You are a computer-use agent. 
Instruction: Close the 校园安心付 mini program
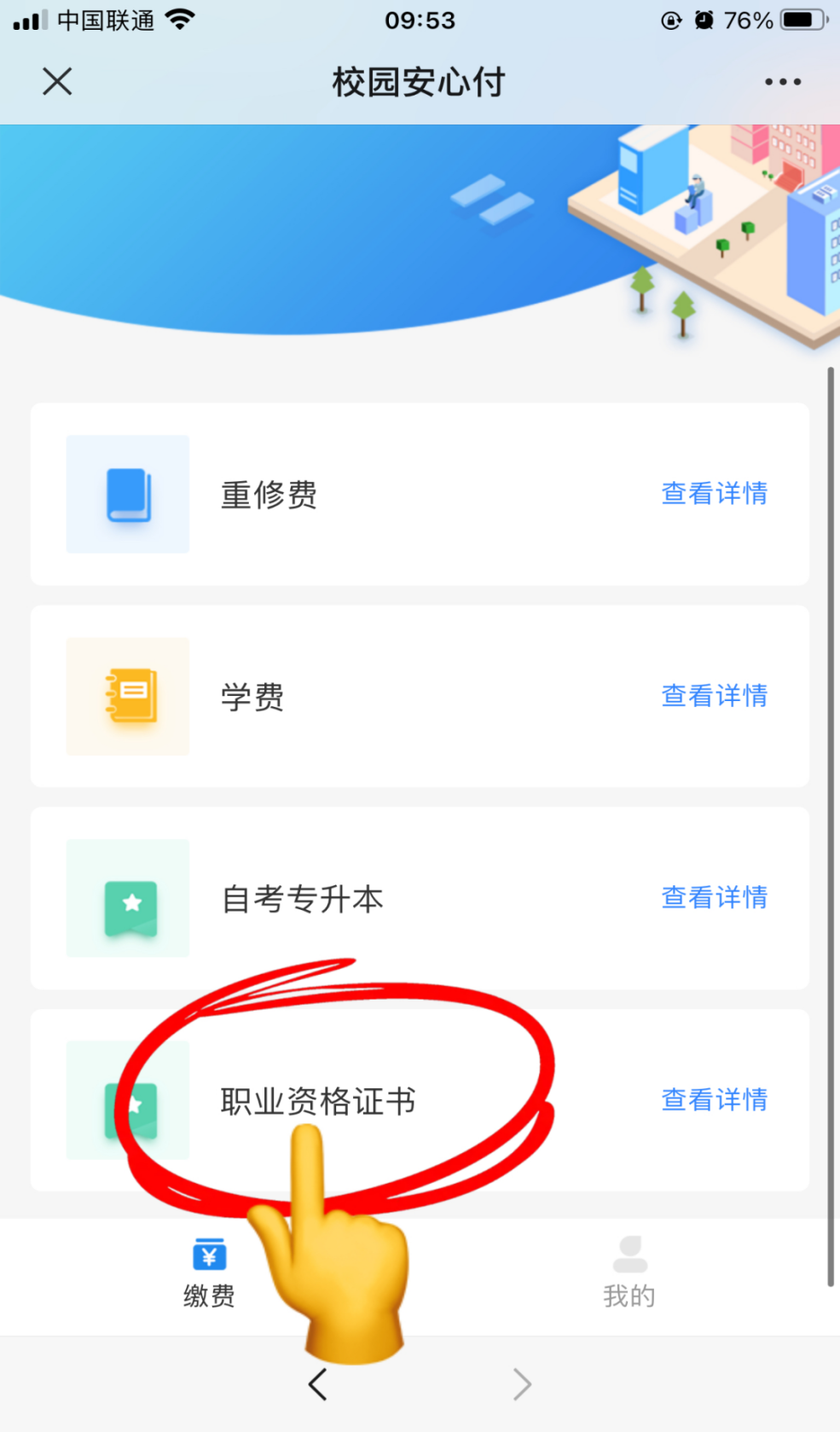(57, 82)
